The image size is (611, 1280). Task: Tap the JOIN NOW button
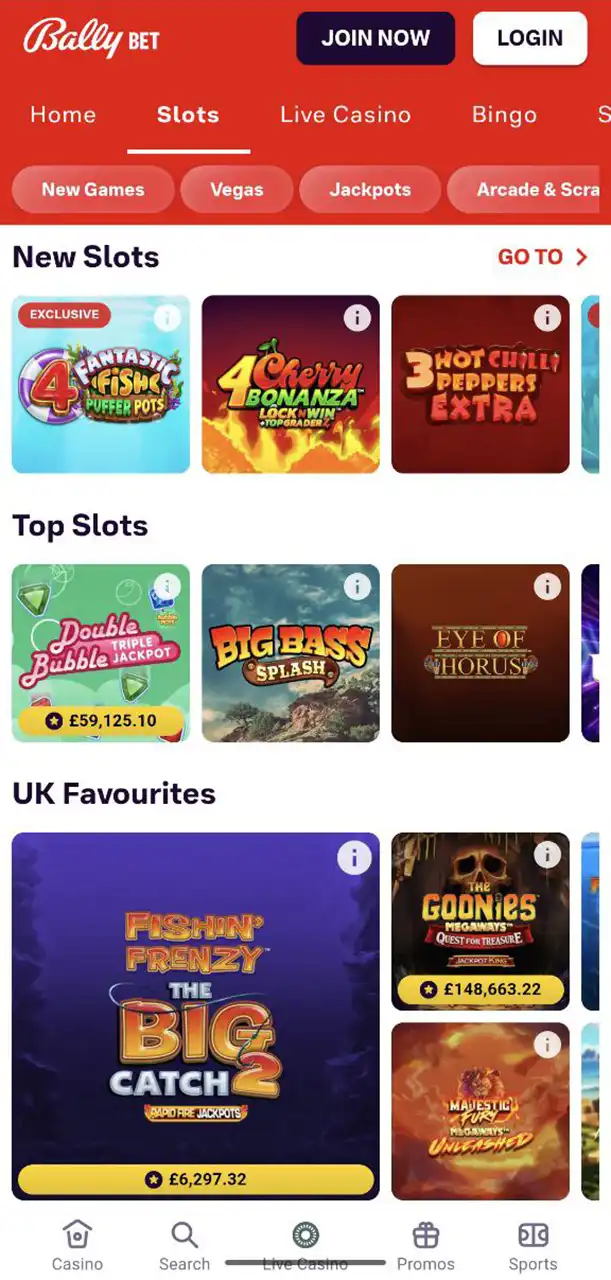click(x=375, y=39)
